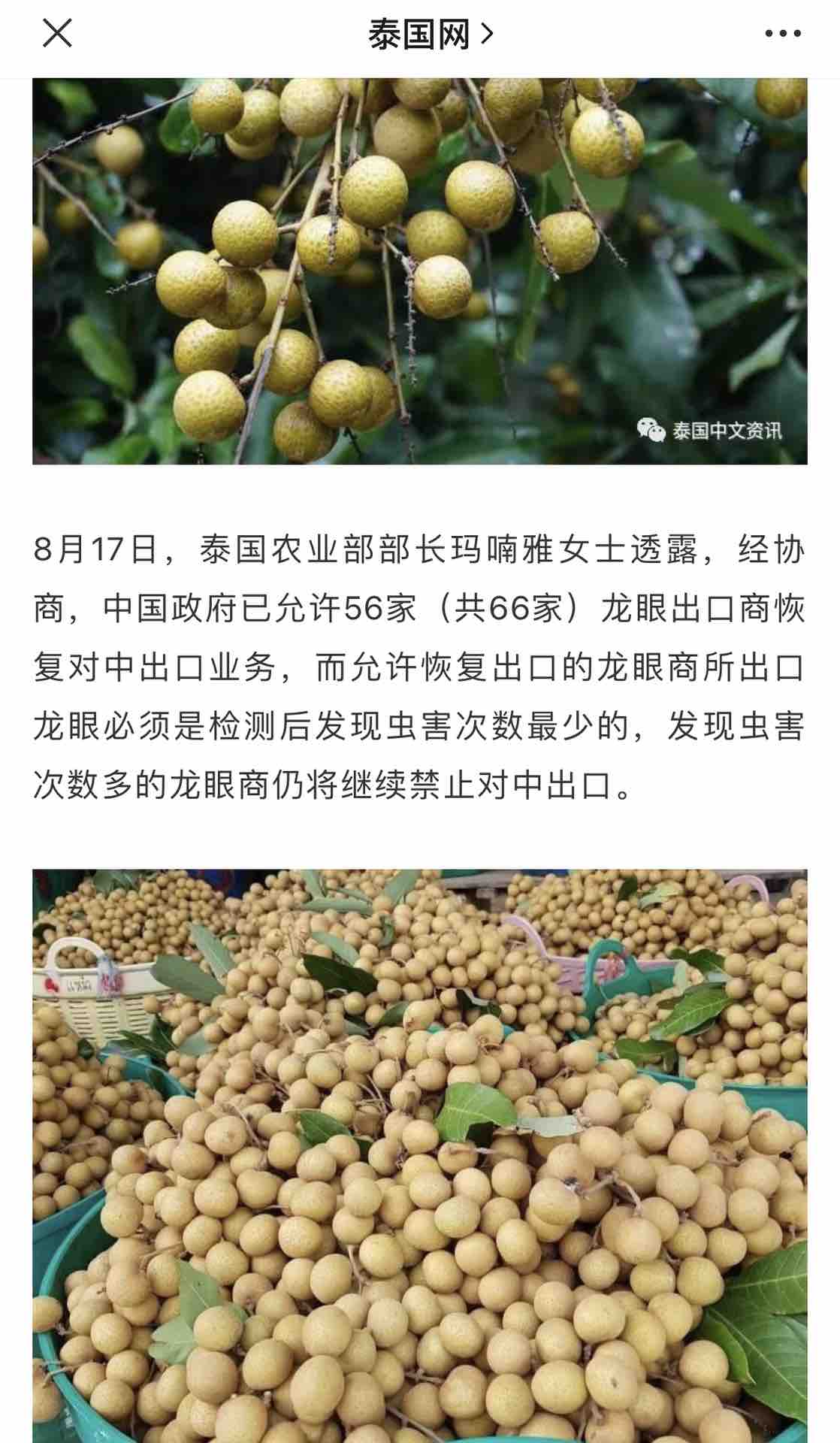Open the 泰国网 account profile
The image size is (840, 1443).
431,34
